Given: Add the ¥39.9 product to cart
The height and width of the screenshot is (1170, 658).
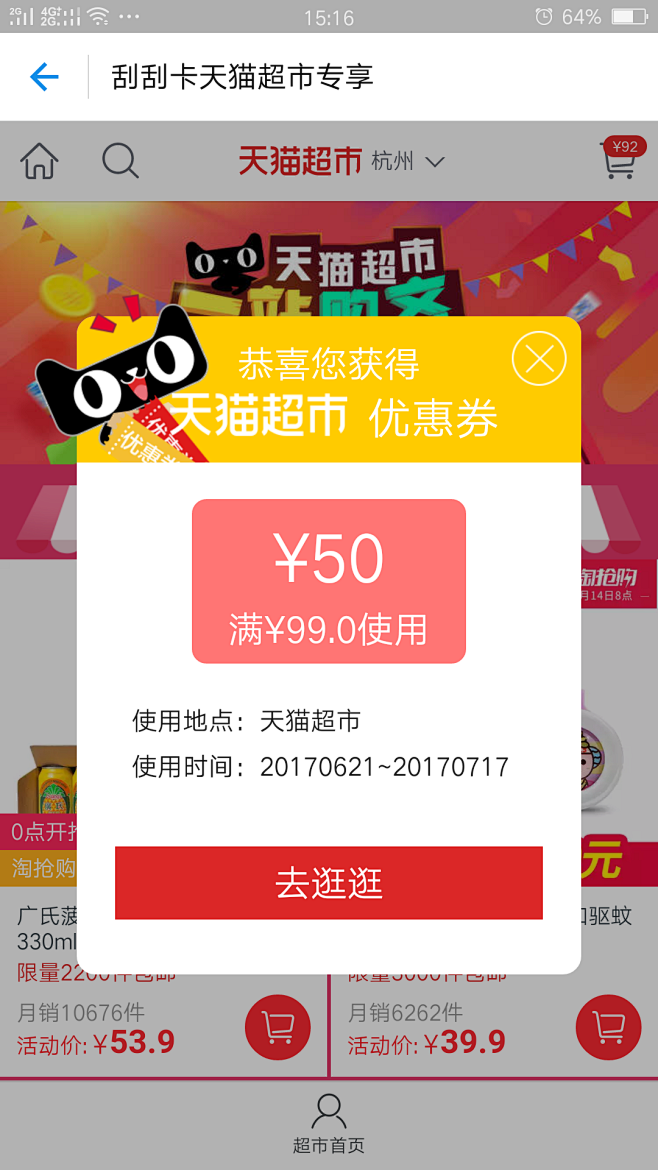Looking at the screenshot, I should (x=608, y=1027).
